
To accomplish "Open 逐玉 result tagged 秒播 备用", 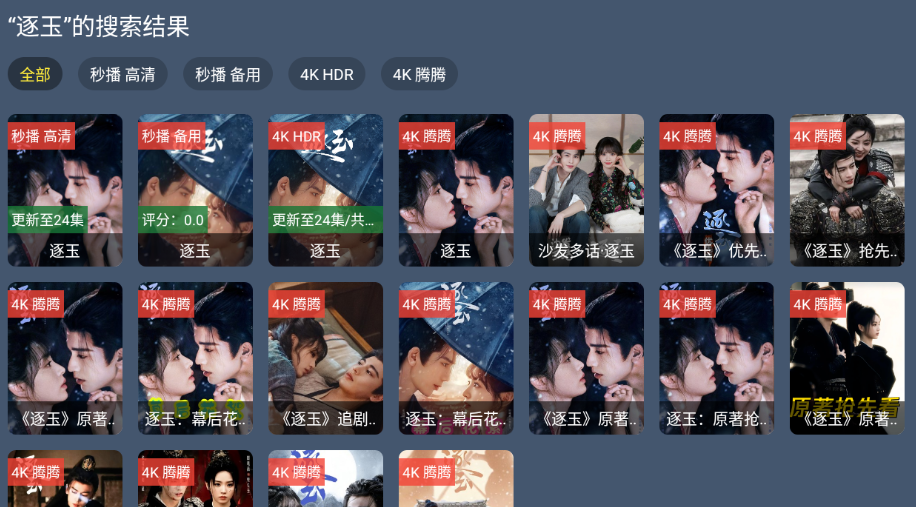I will pos(195,190).
